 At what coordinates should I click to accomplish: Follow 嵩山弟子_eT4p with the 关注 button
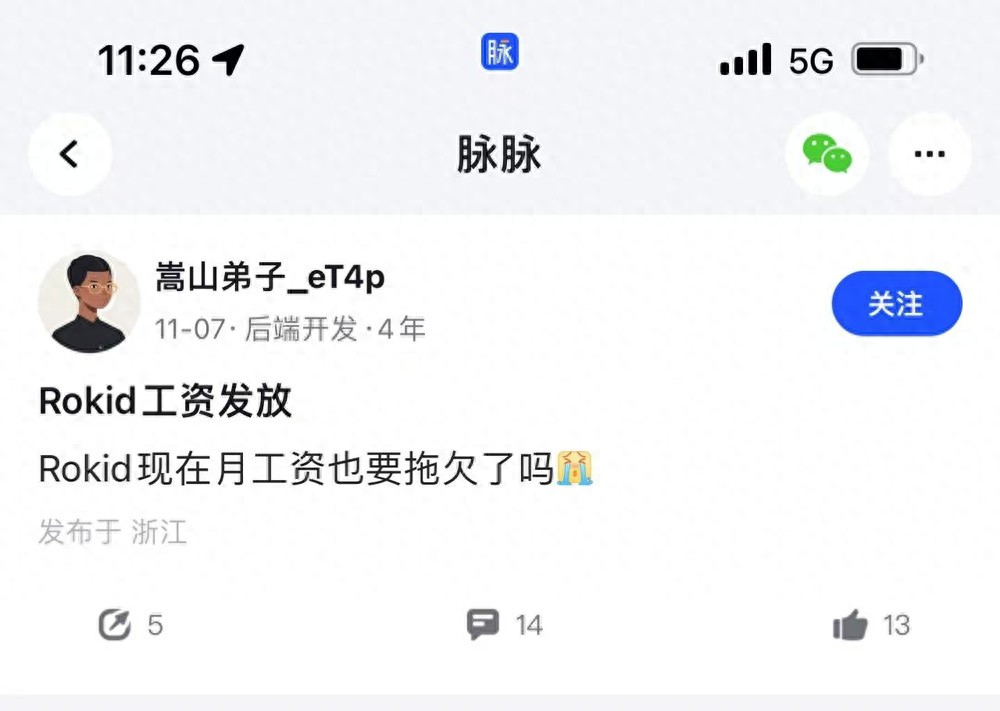tap(896, 303)
